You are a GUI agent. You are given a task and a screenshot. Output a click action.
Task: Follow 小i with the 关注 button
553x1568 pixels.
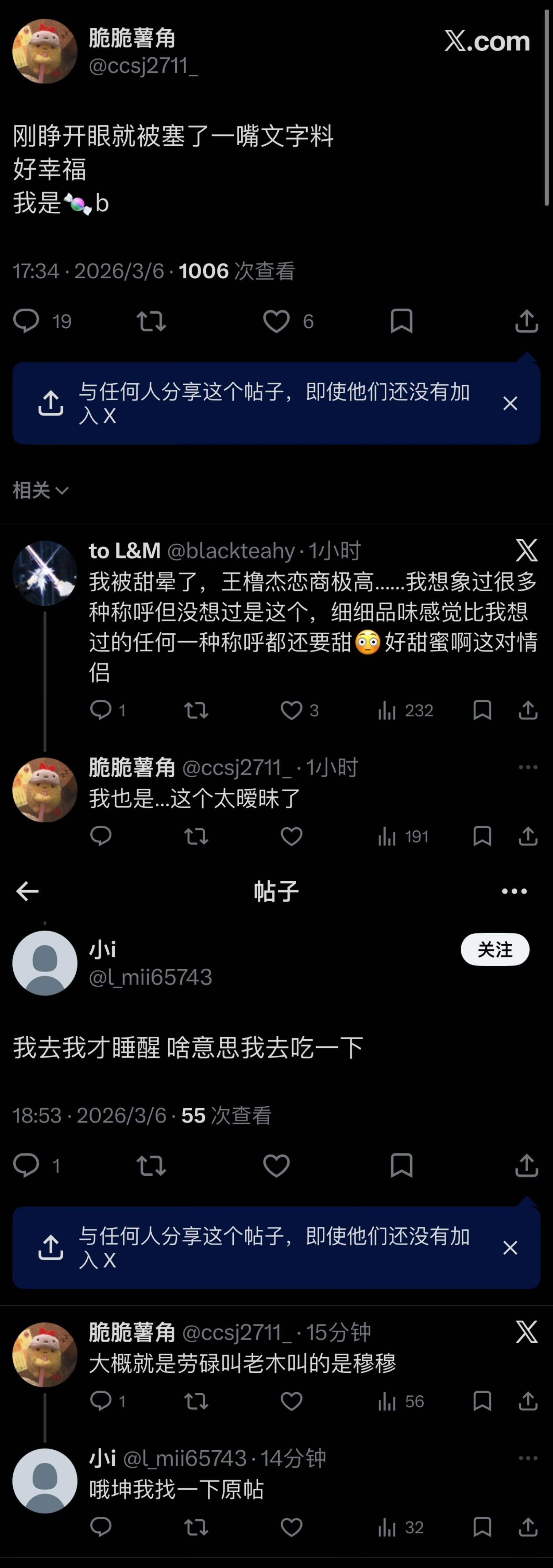pyautogui.click(x=494, y=949)
